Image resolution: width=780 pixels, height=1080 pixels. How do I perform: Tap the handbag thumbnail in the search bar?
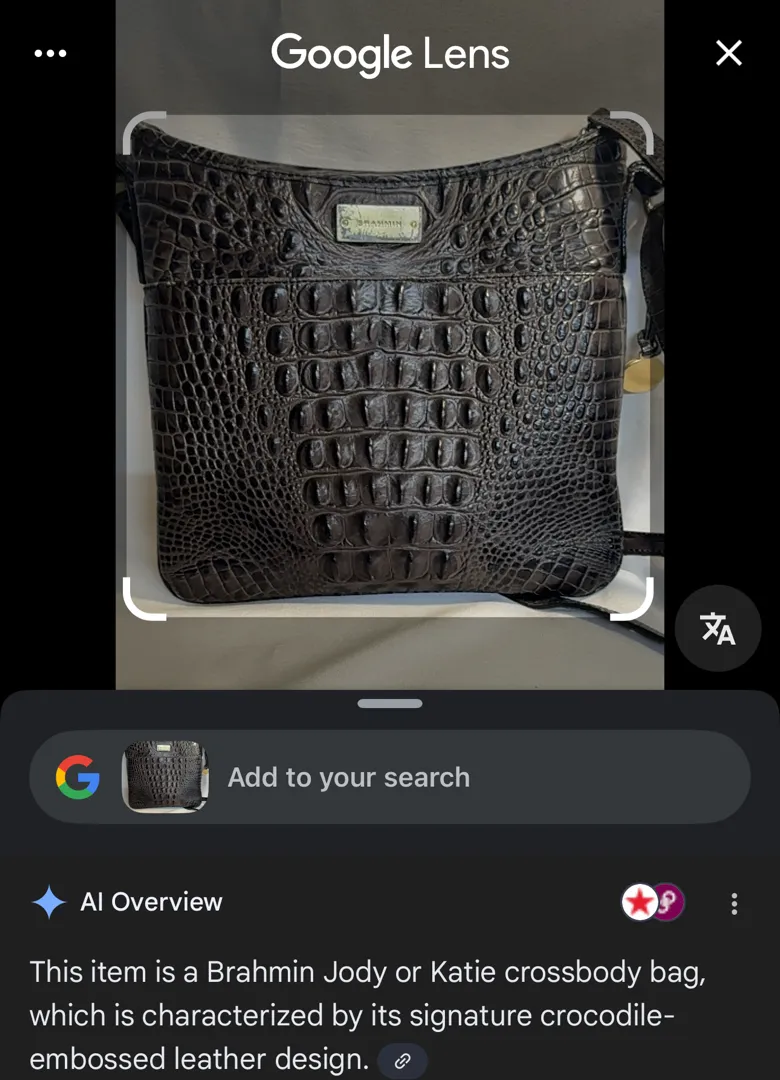point(165,777)
